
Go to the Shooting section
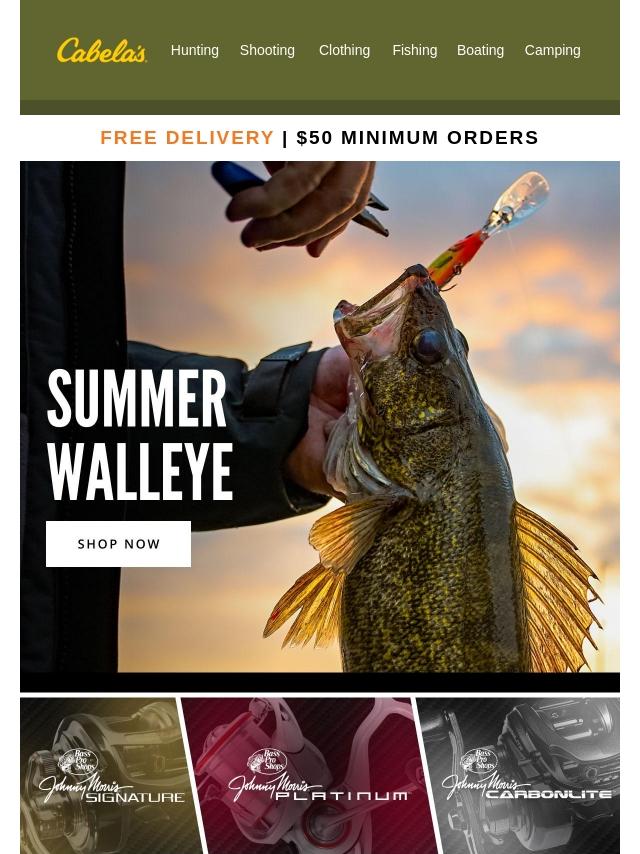(267, 50)
